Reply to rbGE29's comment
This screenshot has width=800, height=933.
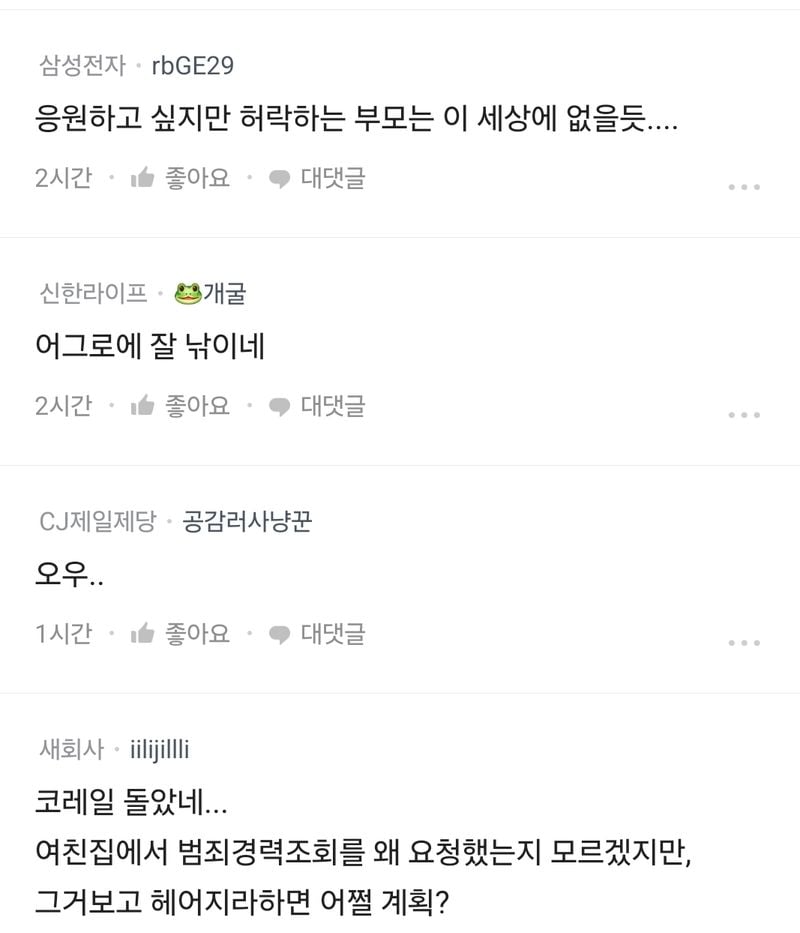(x=318, y=178)
